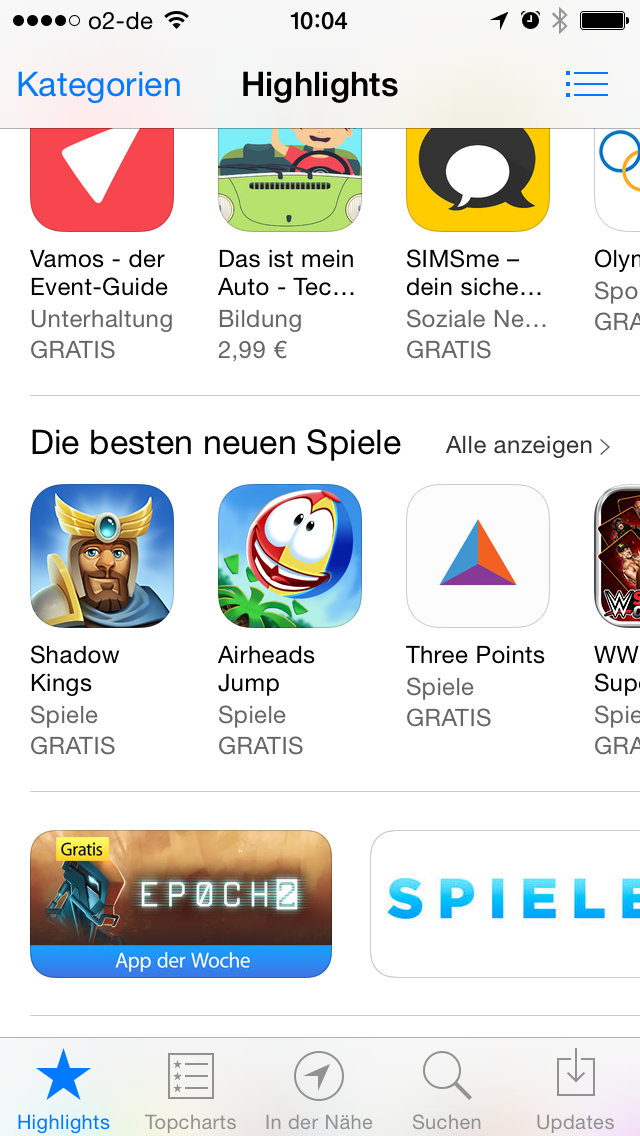Open the WWE game tile

620,556
